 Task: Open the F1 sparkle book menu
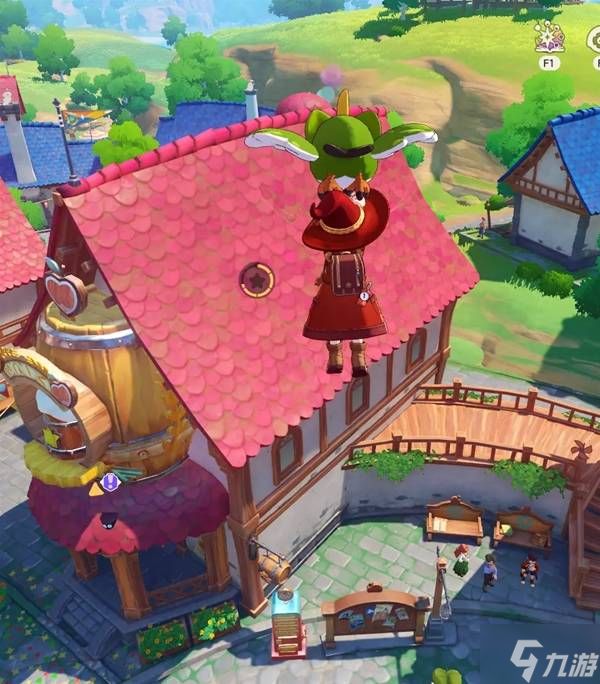coord(549,36)
